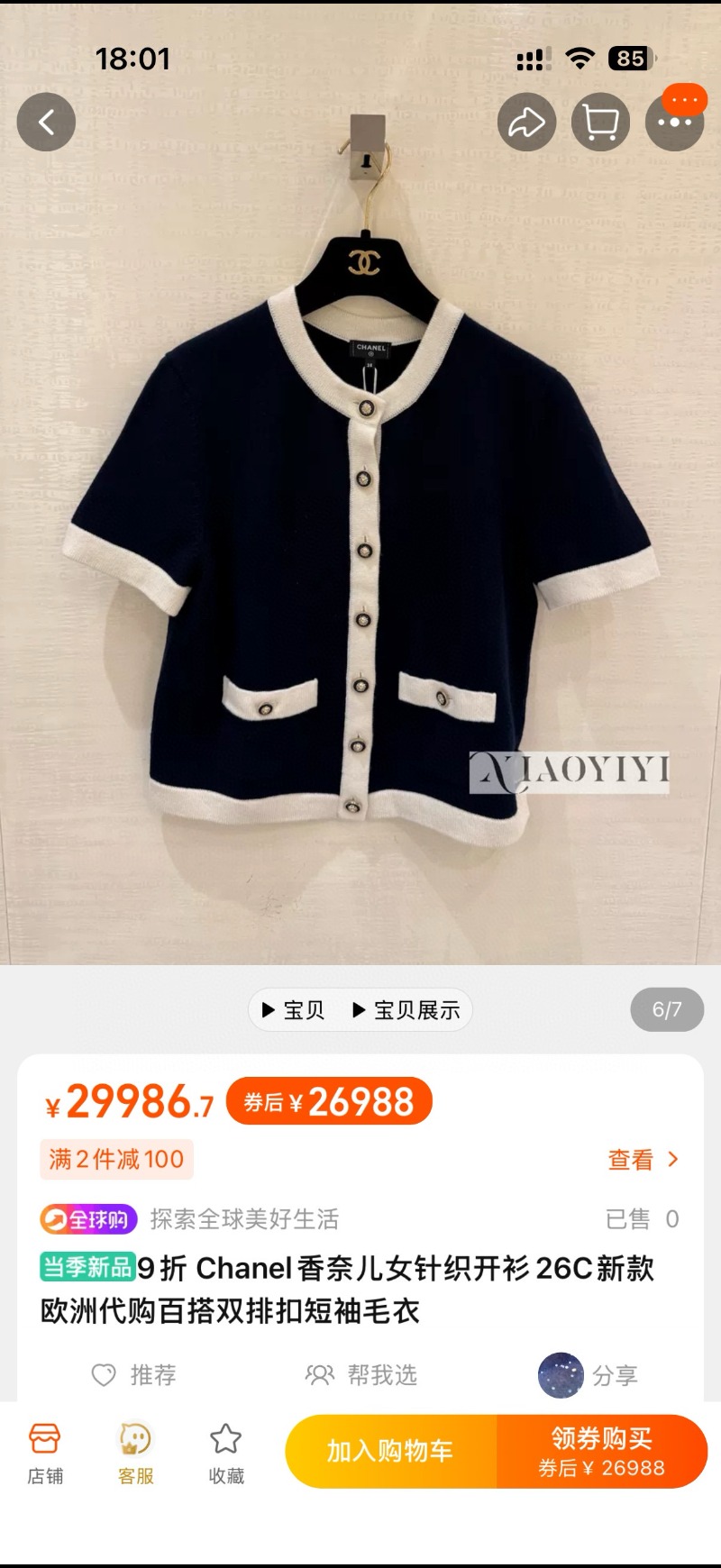Viewport: 721px width, 1568px height.
Task: Visit the 店铺 store page
Action: click(x=45, y=1453)
